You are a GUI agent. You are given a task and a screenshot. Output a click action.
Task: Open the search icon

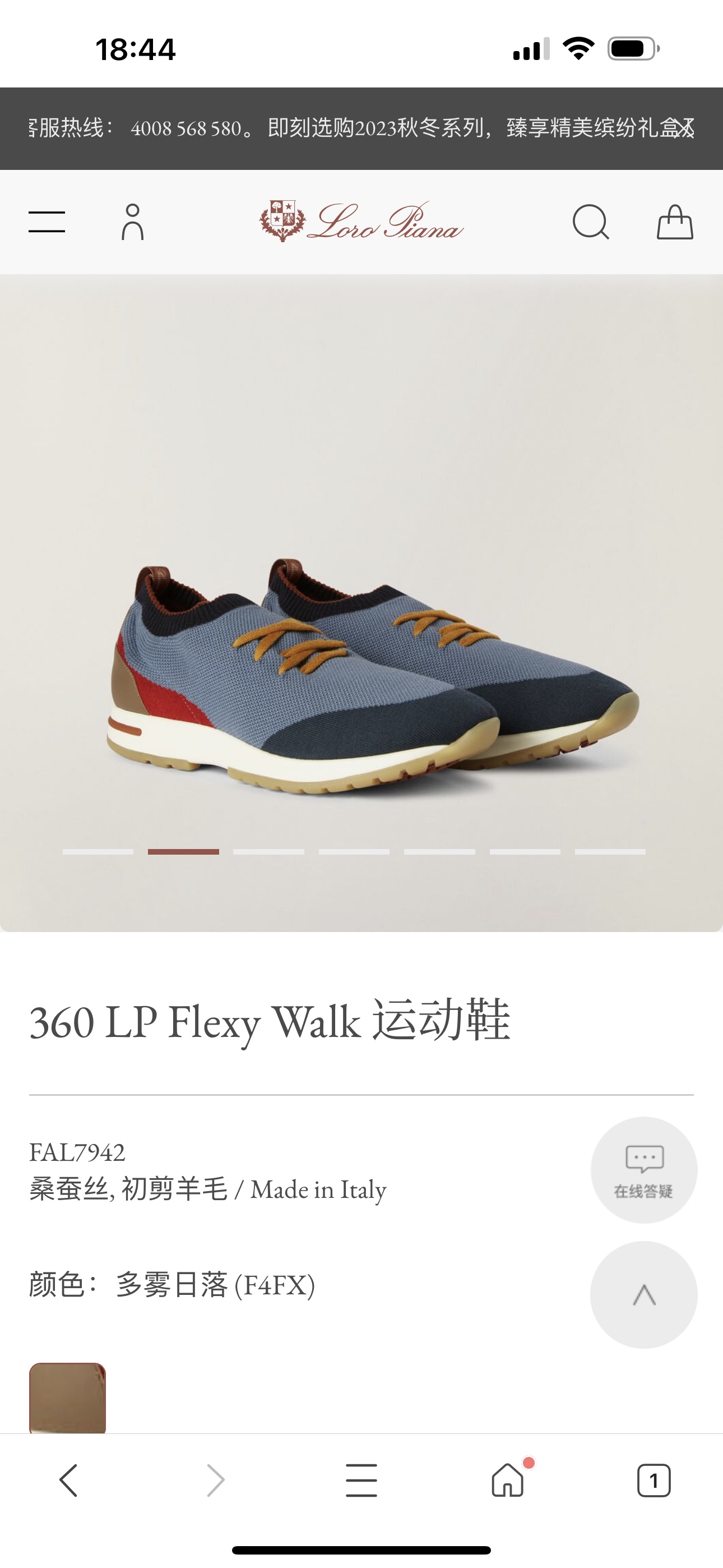[x=590, y=222]
